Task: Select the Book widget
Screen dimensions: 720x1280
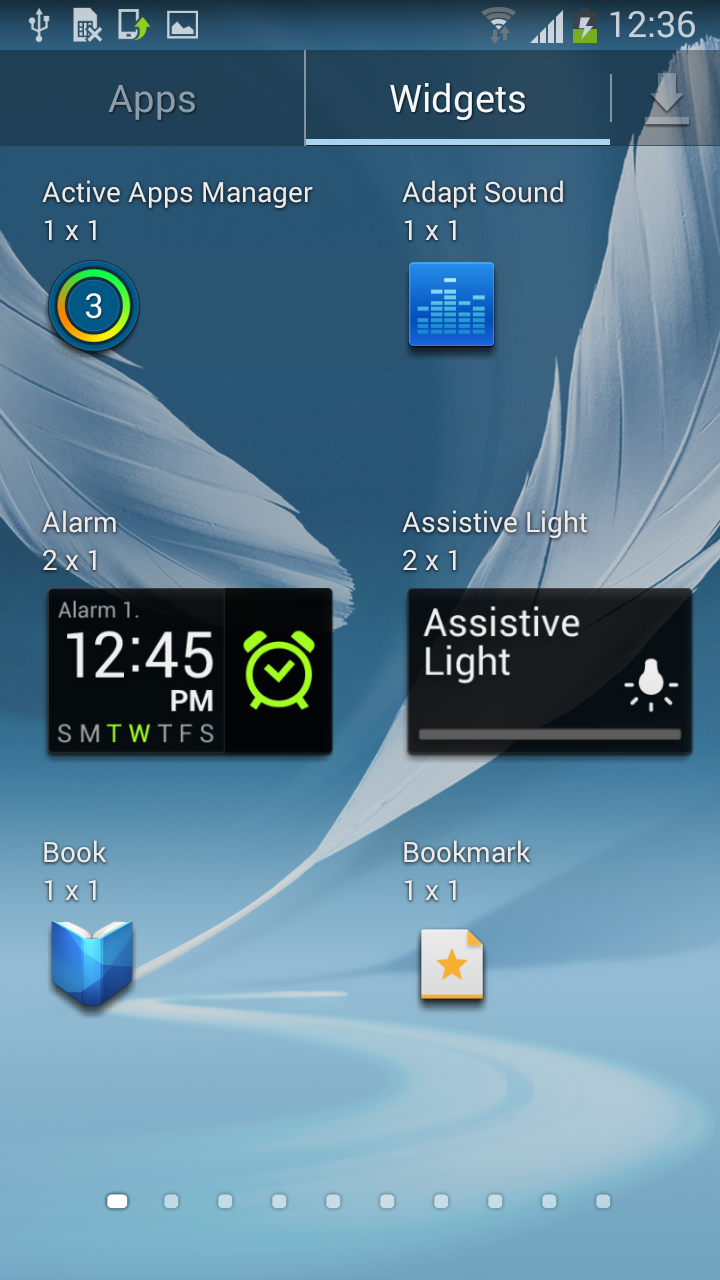Action: 92,964
